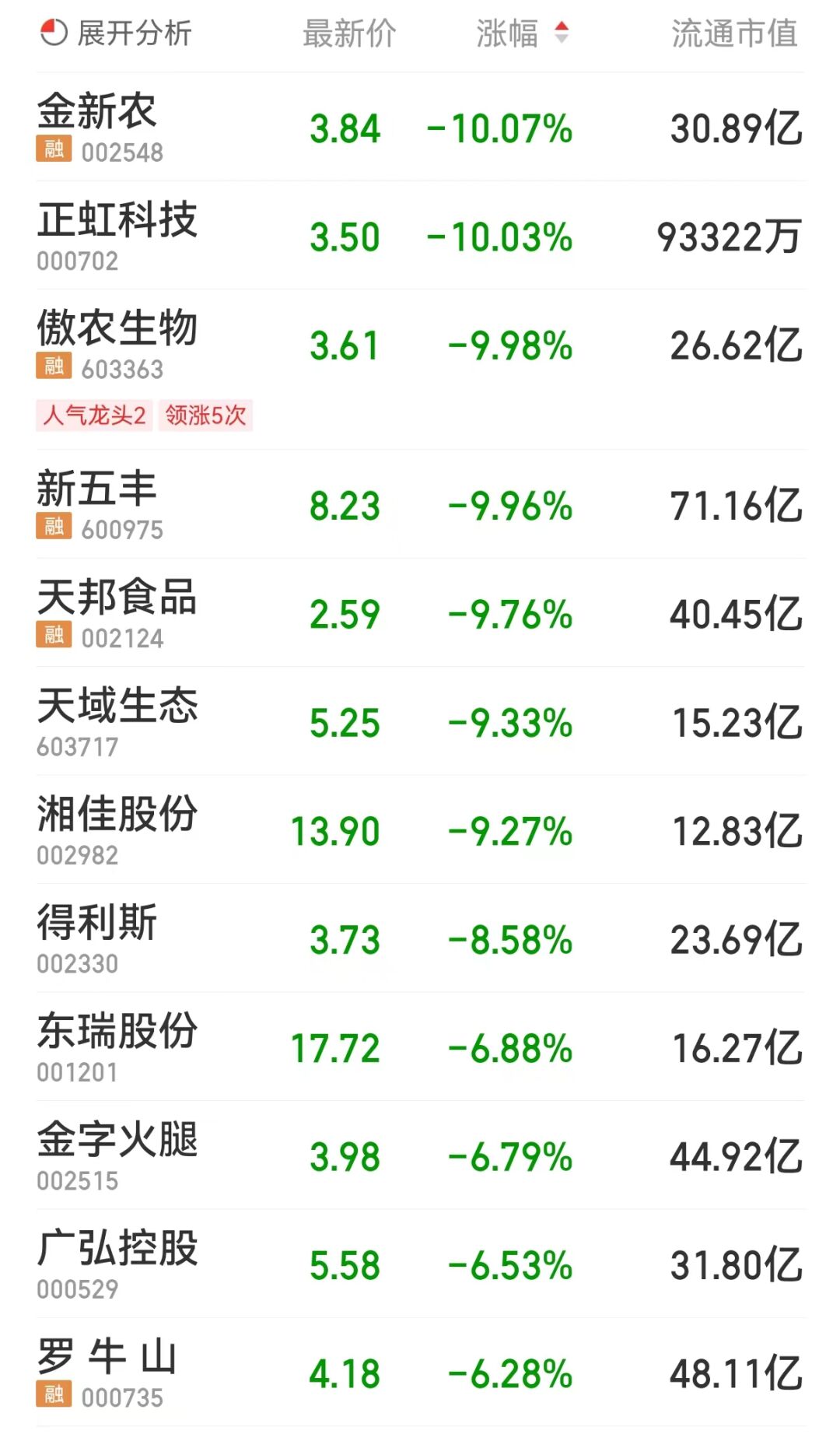This screenshot has height=1434, width=840.
Task: Open the 广弘控股 stock row
Action: click(x=420, y=1264)
